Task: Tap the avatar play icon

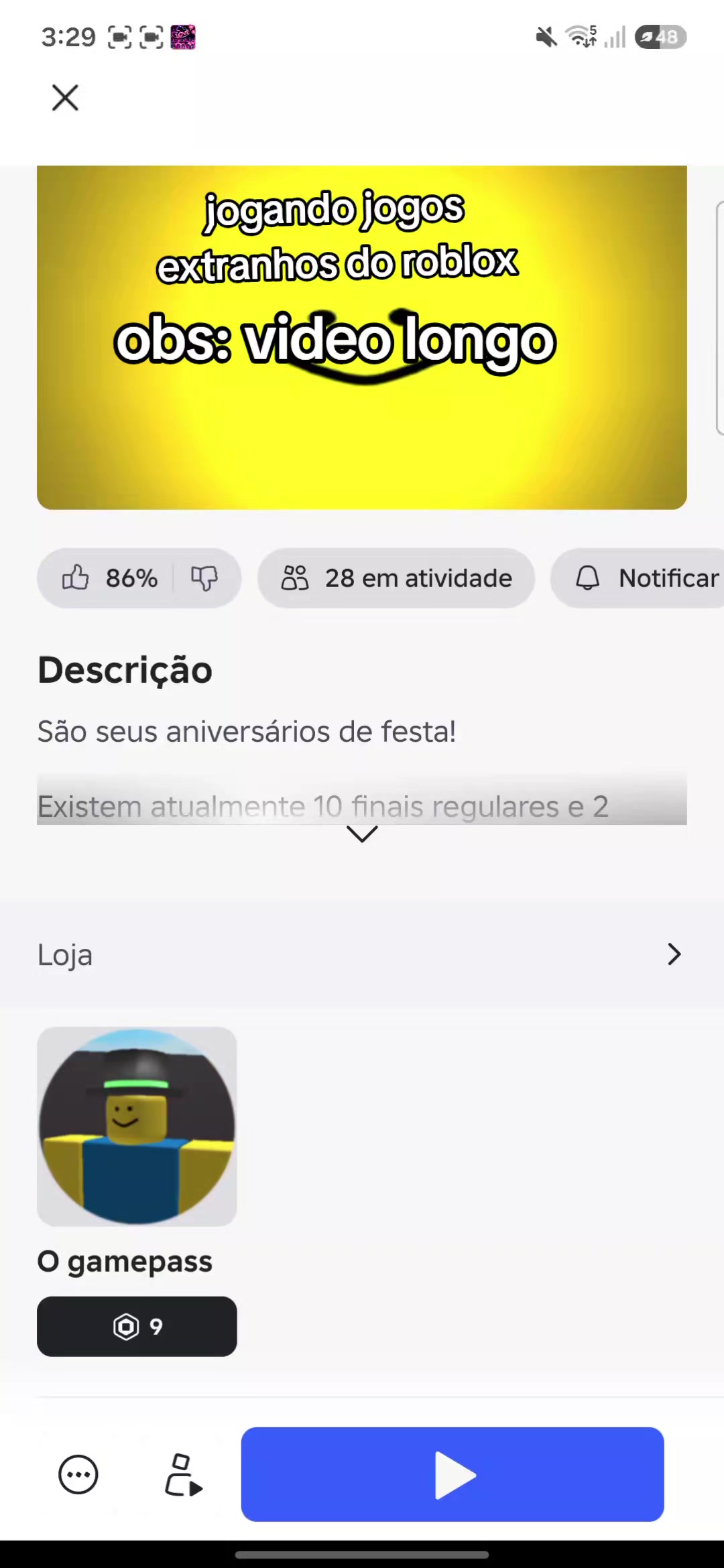Action: tap(183, 1474)
